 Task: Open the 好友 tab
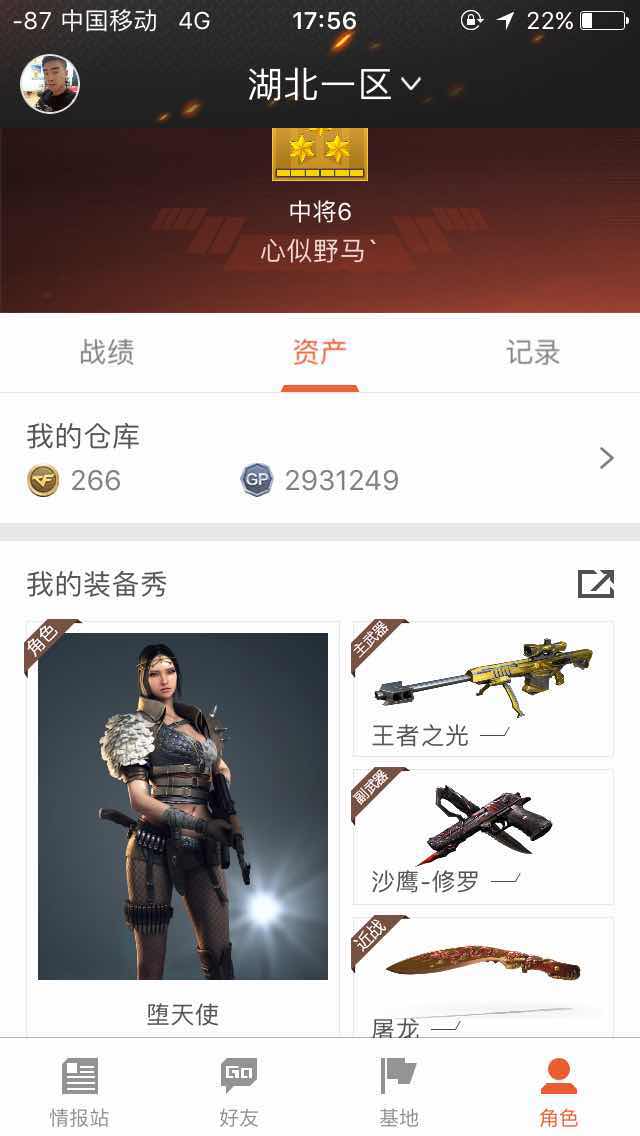(239, 1090)
